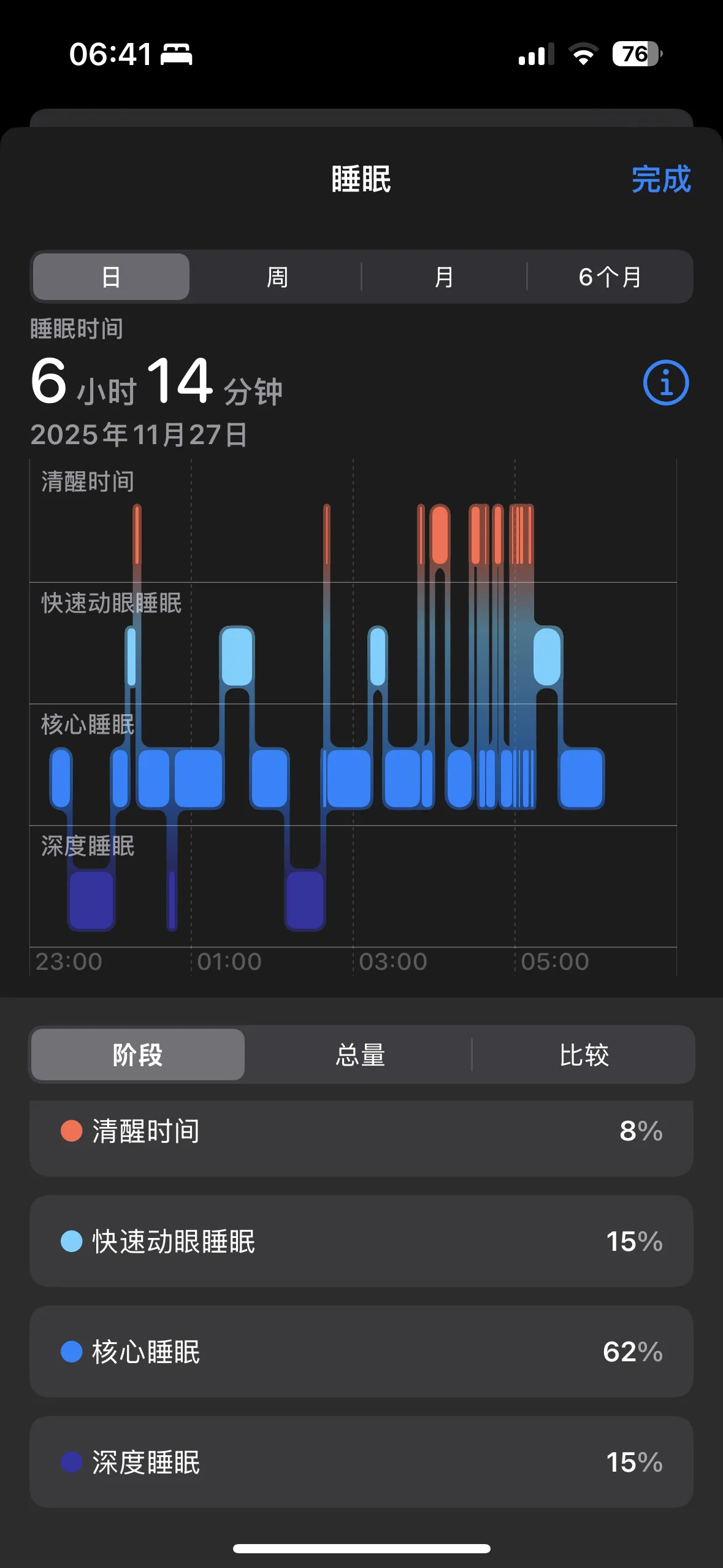Select the 核心睡眠 62% row
The width and height of the screenshot is (723, 1568).
pos(361,1352)
